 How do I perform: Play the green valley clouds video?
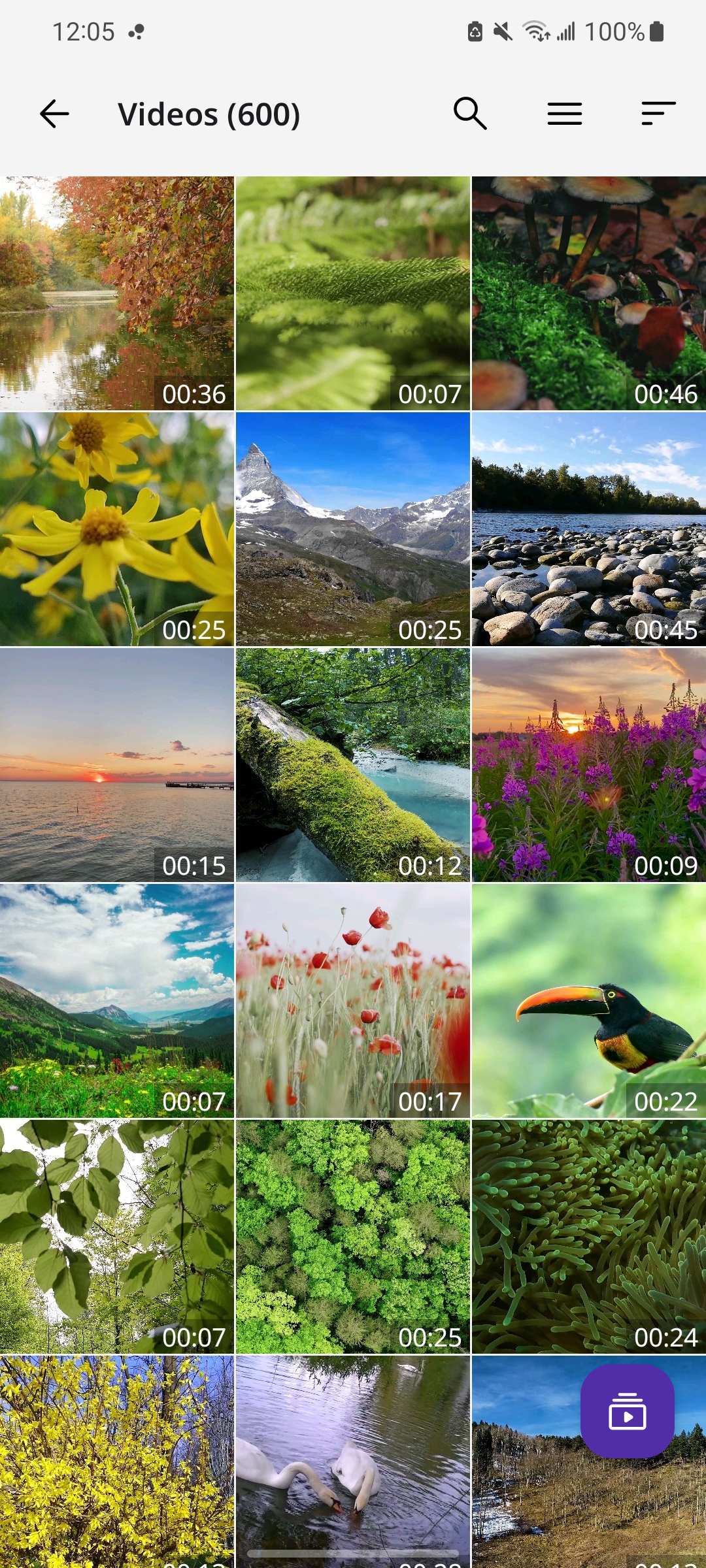point(117,1001)
